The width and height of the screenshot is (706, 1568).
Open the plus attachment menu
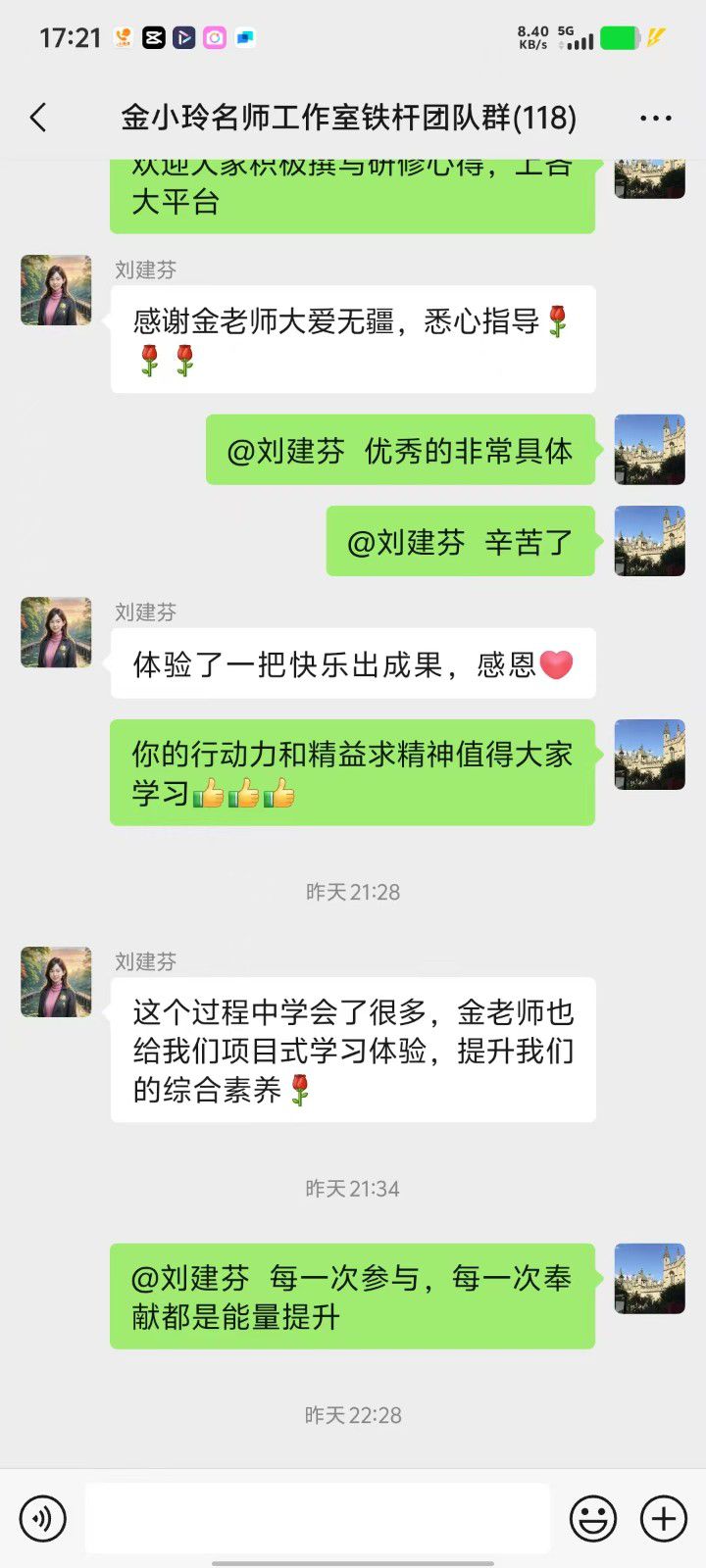(664, 1518)
